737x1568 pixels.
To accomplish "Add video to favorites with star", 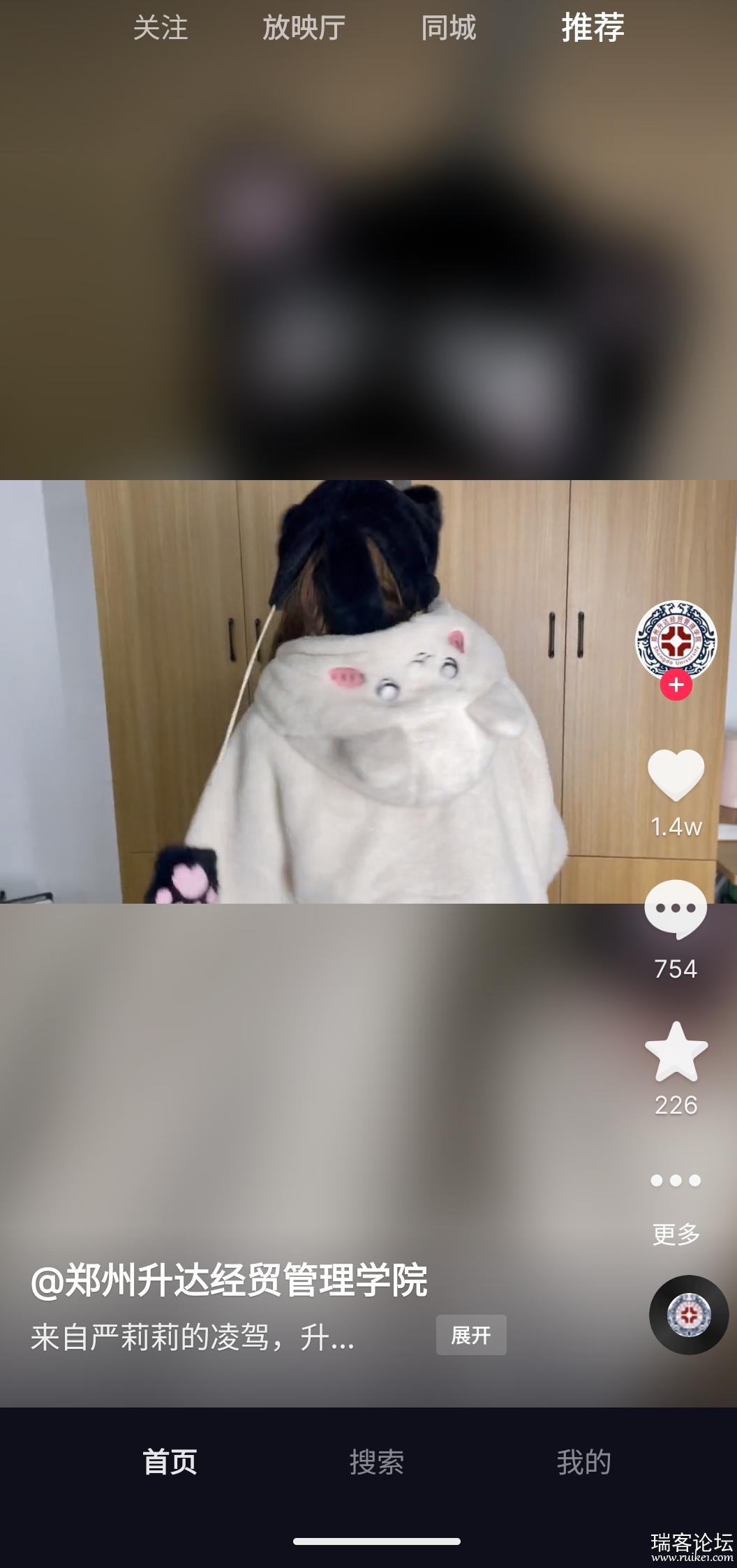I will click(x=676, y=1052).
